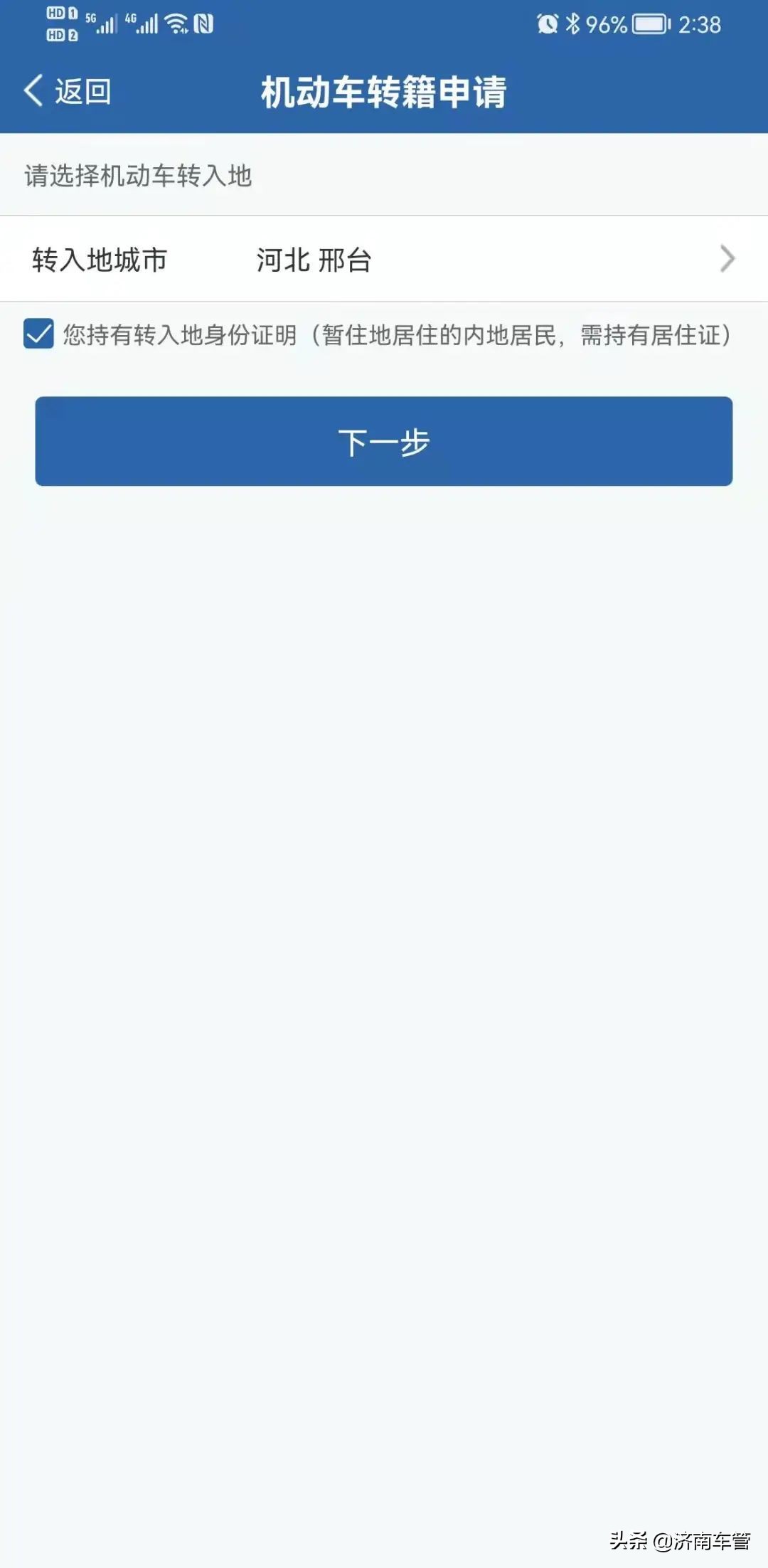
Task: Open the 转入地城市 selector row
Action: pyautogui.click(x=384, y=260)
